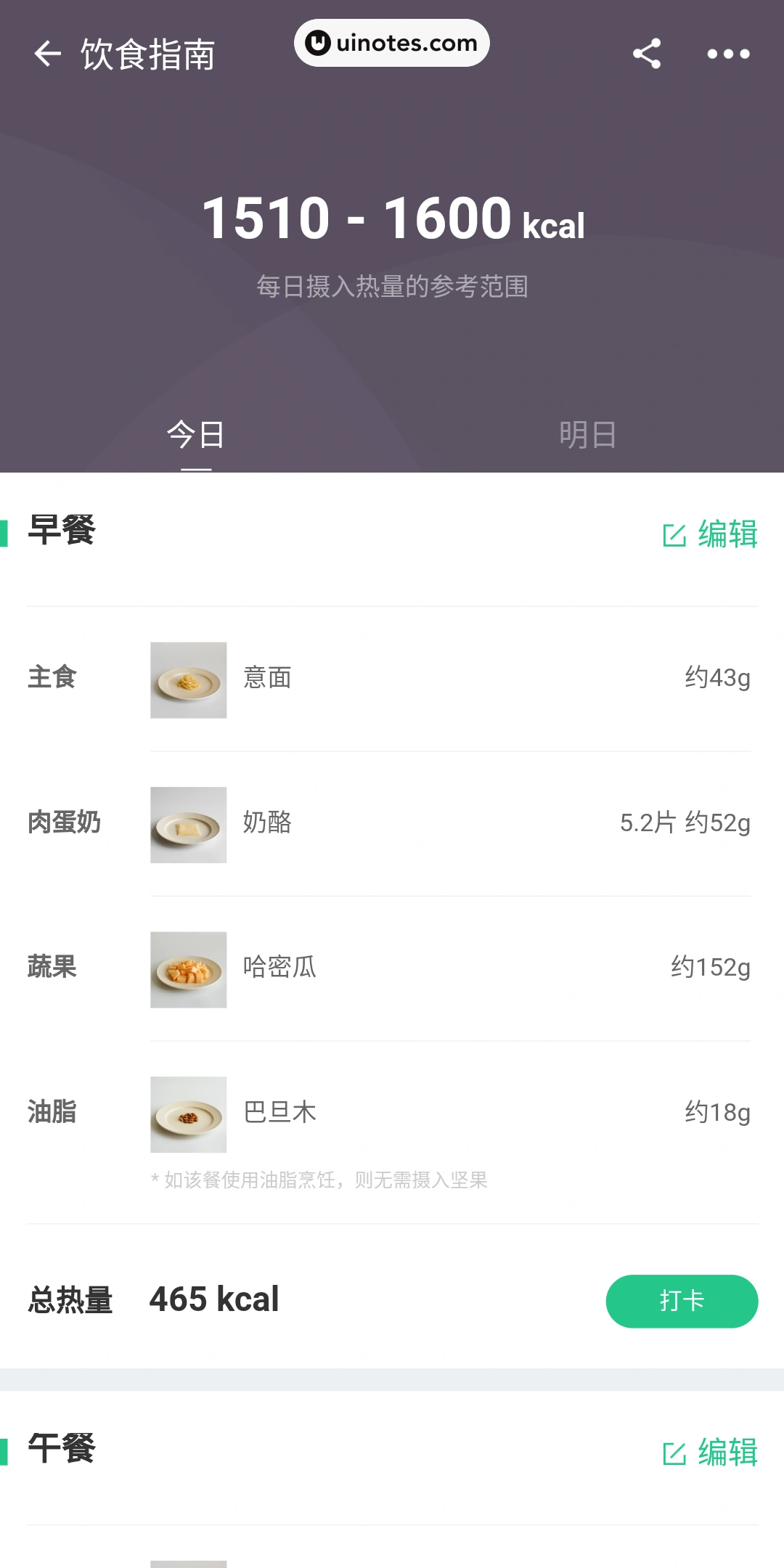The width and height of the screenshot is (784, 1568).
Task: Open the more options ellipsis menu
Action: tap(730, 54)
